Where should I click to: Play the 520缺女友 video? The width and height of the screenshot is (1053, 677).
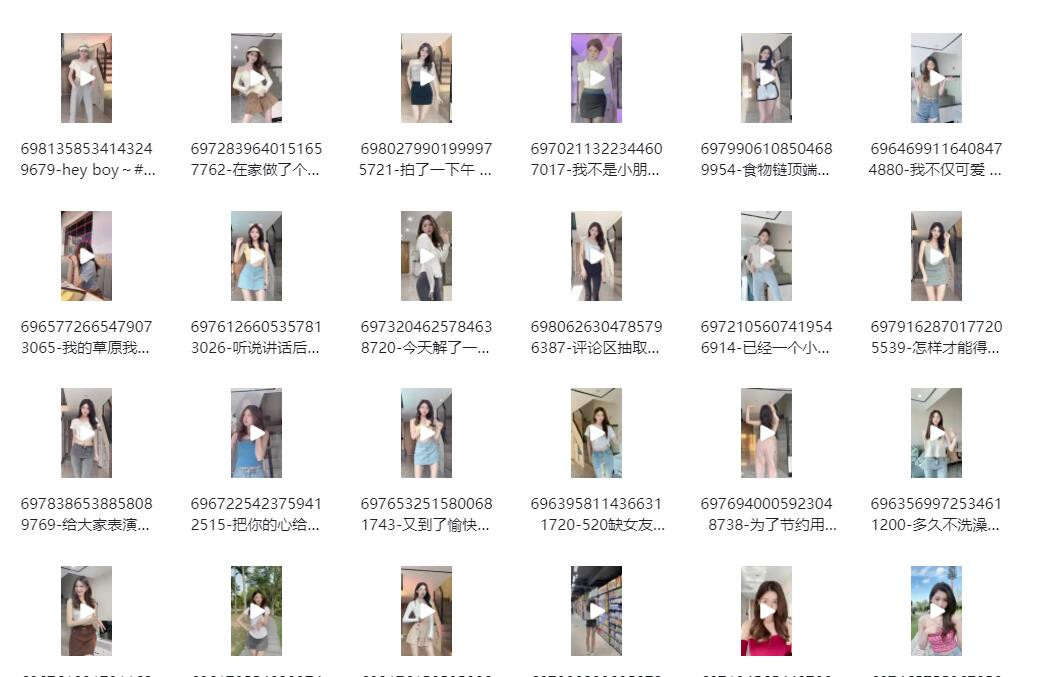click(x=596, y=433)
